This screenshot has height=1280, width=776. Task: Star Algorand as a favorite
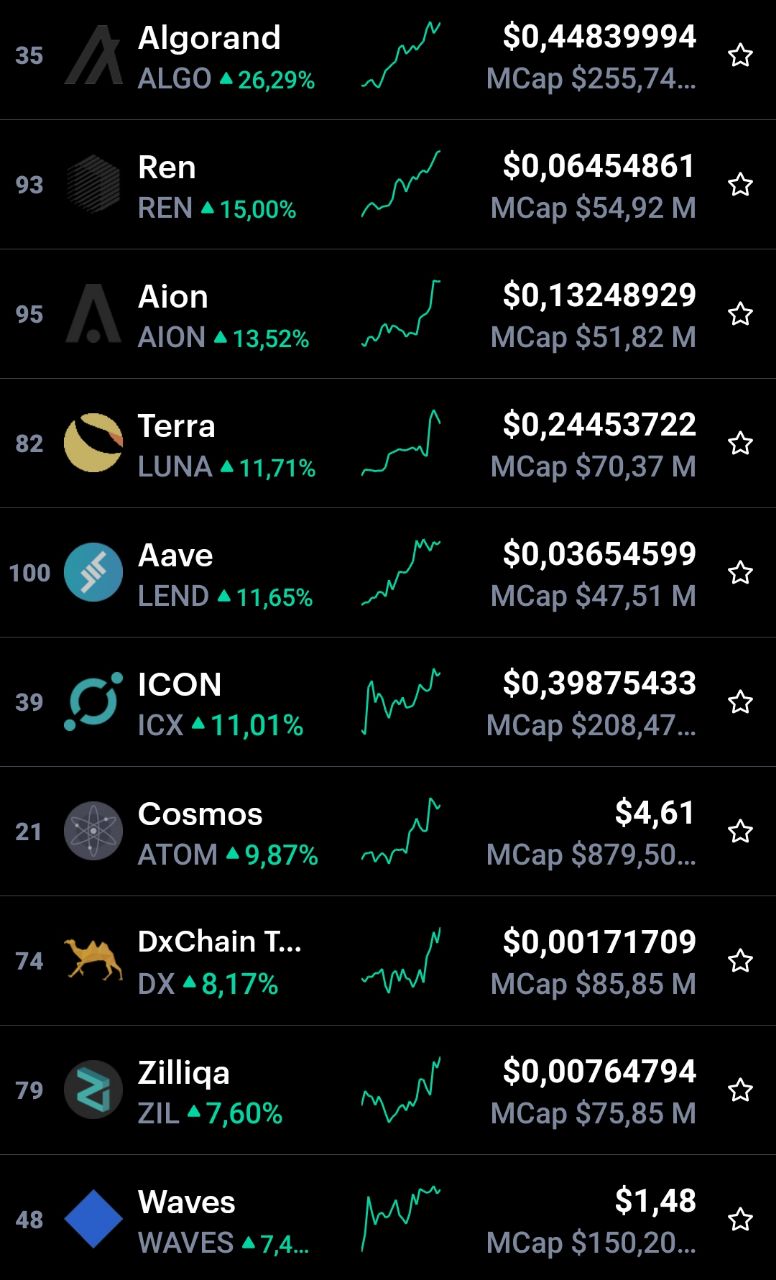[x=740, y=56]
